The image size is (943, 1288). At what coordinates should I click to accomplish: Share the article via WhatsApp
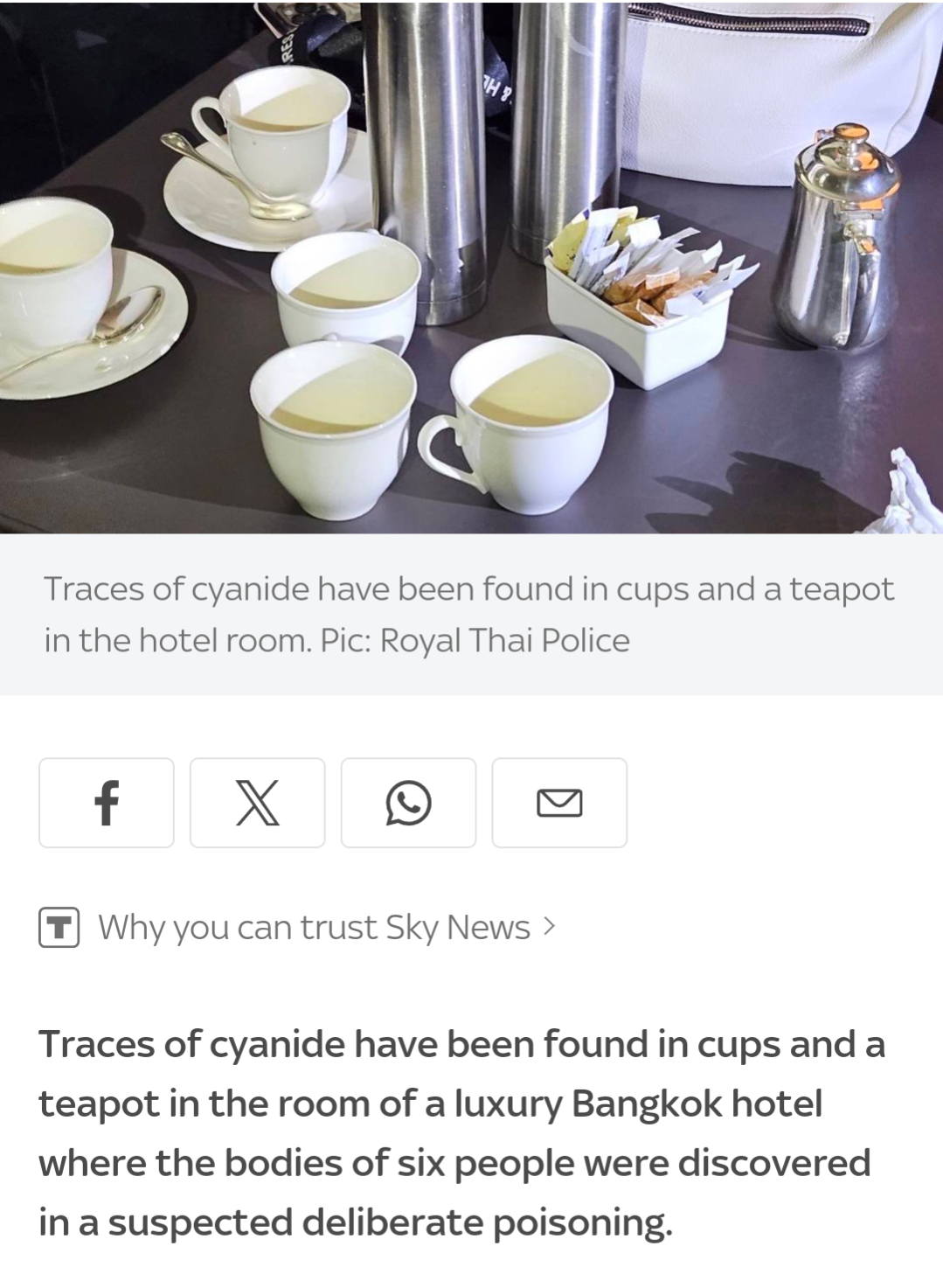click(408, 803)
